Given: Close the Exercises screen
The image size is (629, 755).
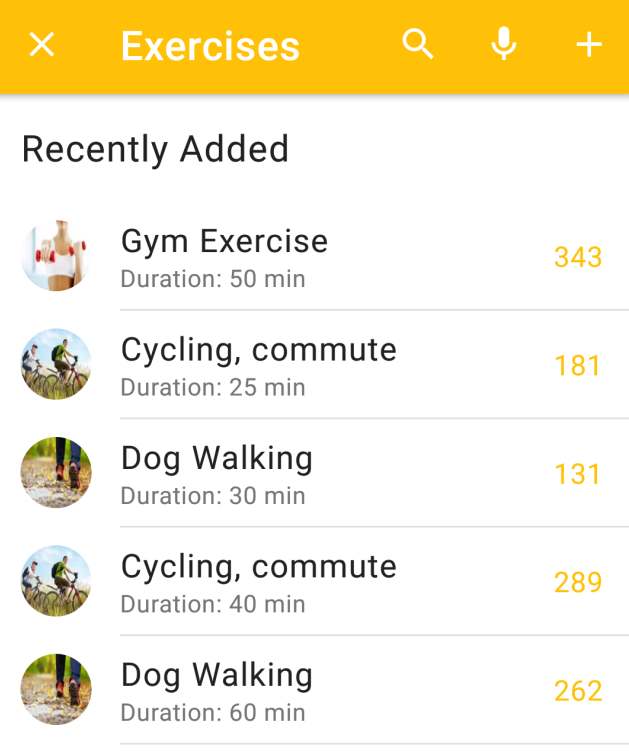Looking at the screenshot, I should [42, 45].
